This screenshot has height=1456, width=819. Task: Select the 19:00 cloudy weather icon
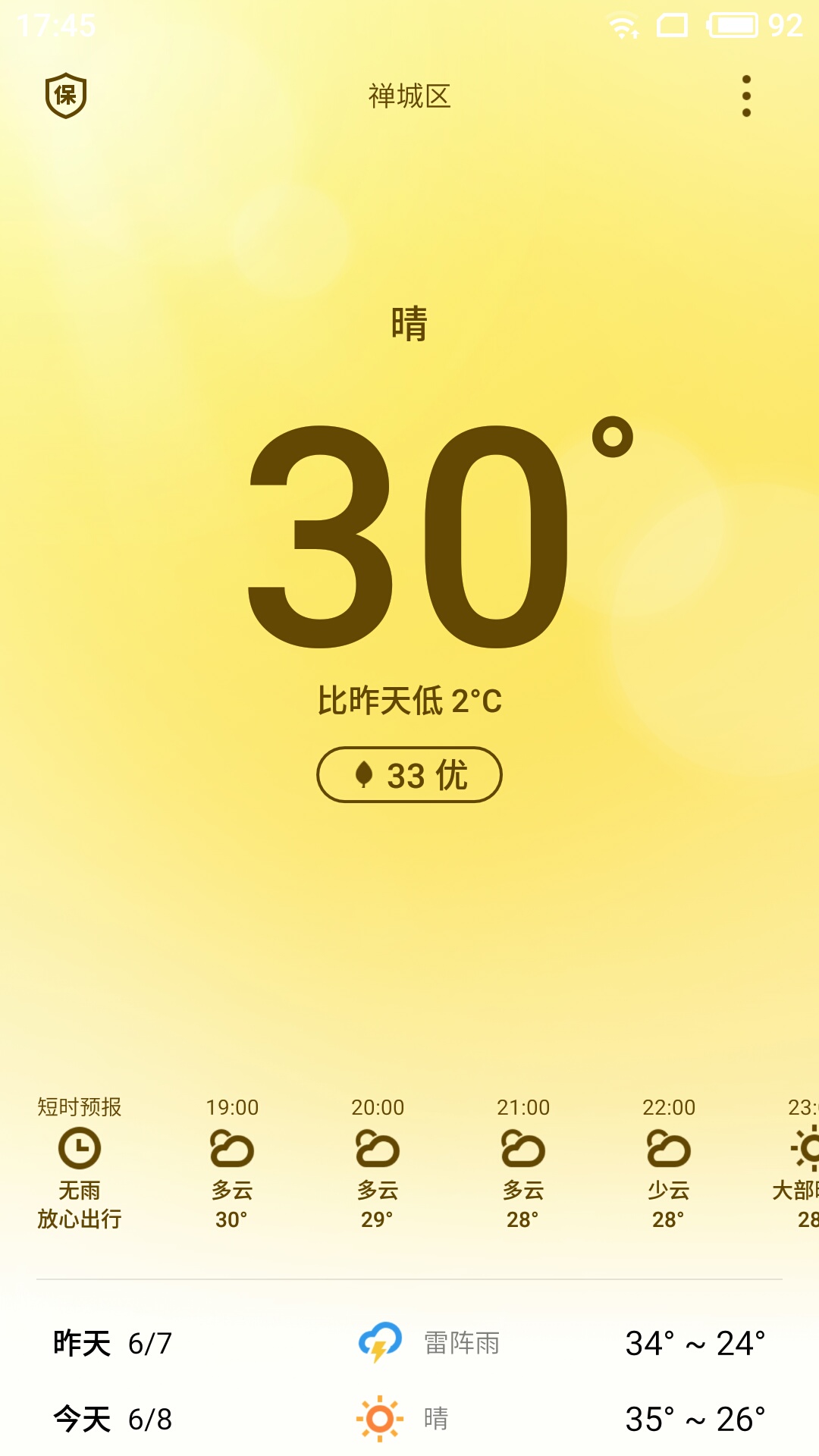click(x=231, y=1147)
